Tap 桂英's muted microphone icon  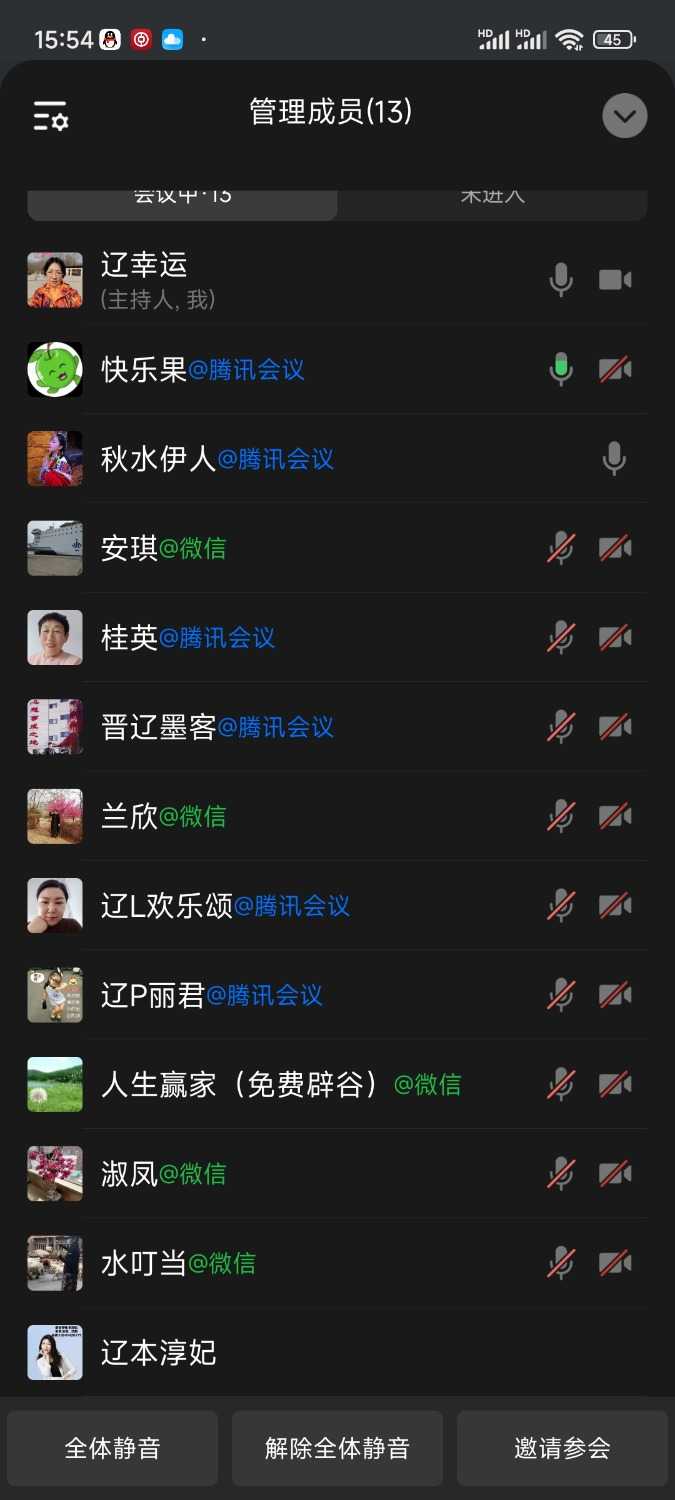coord(561,637)
